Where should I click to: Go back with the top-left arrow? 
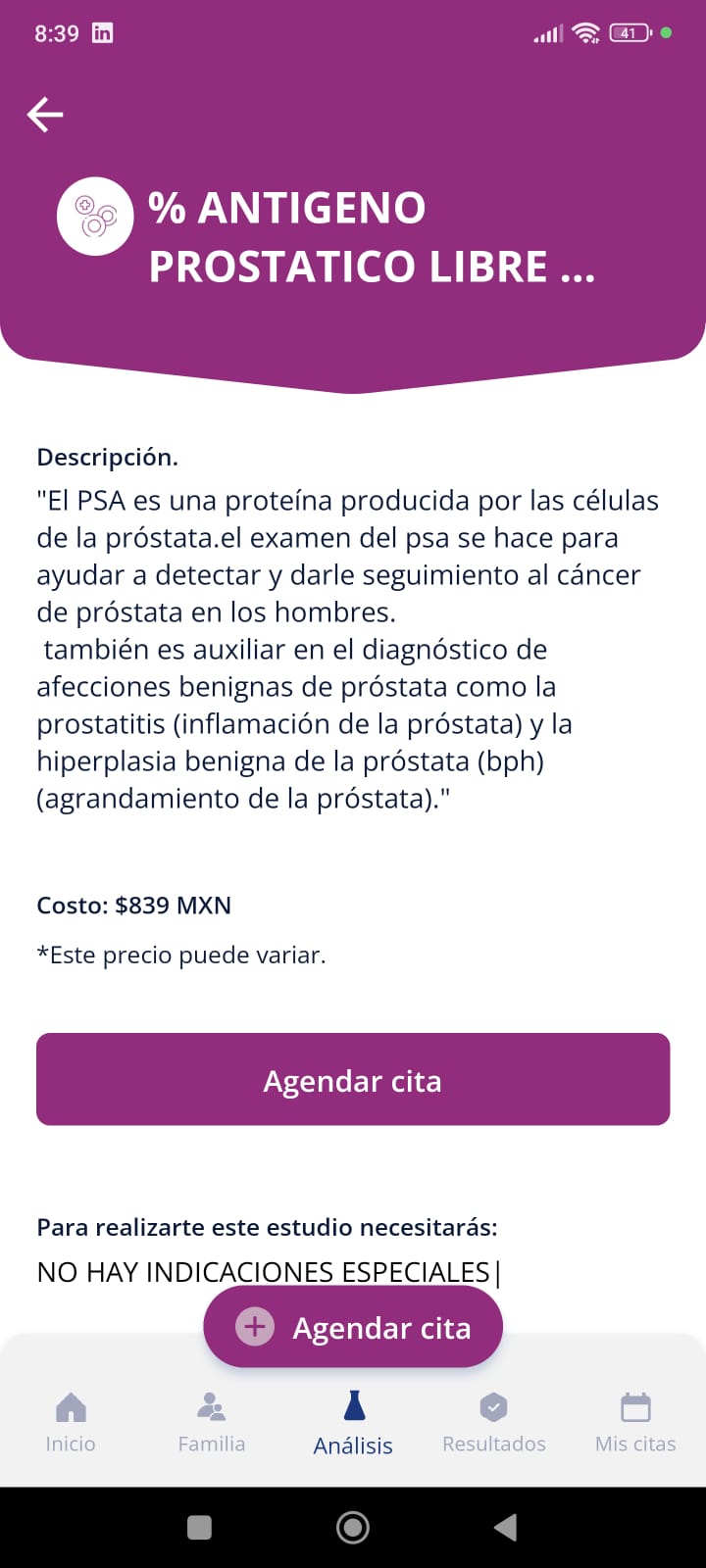pyautogui.click(x=45, y=115)
